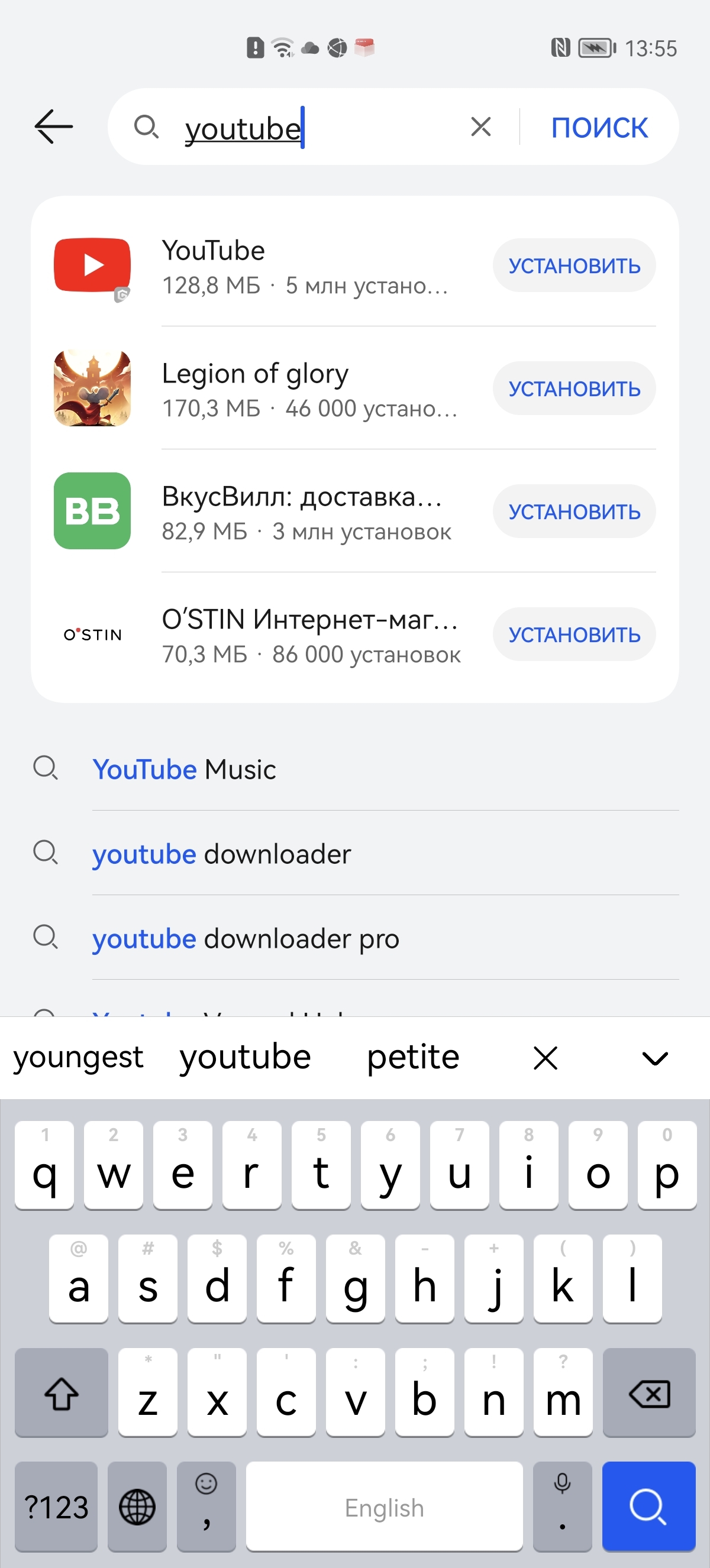The width and height of the screenshot is (710, 1568).
Task: Collapse the keyboard with the down chevron
Action: pos(654,1058)
